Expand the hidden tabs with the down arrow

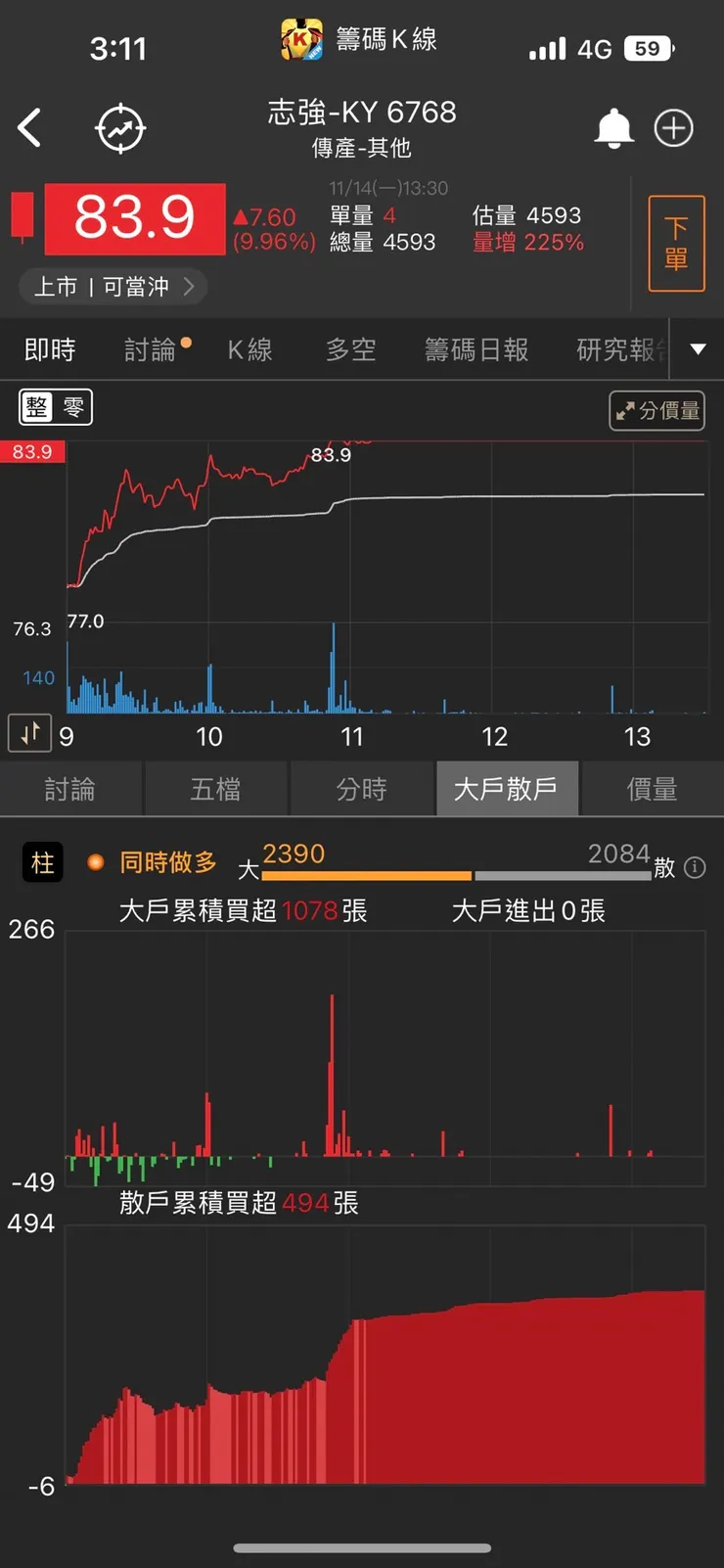699,348
